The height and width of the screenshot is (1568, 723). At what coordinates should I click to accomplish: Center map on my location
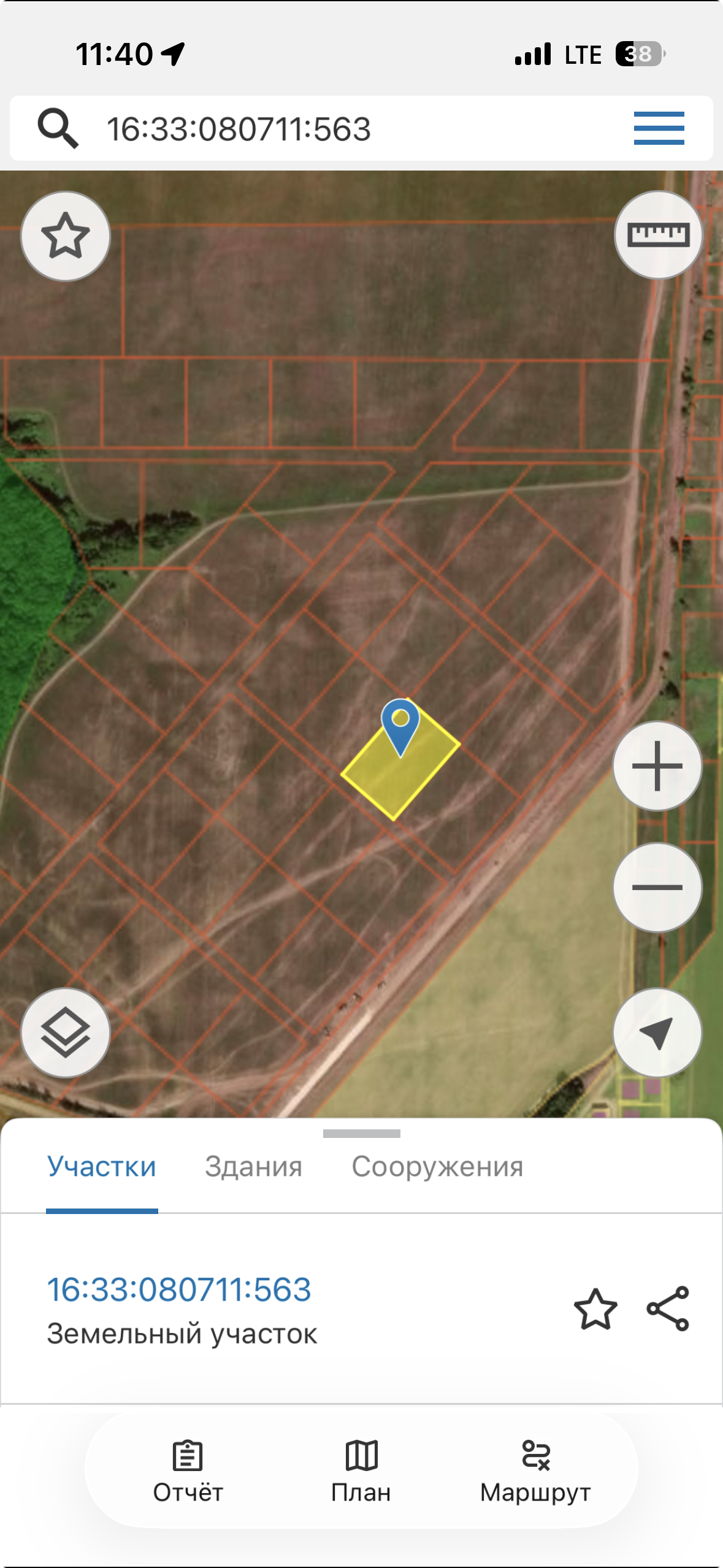pyautogui.click(x=657, y=1032)
